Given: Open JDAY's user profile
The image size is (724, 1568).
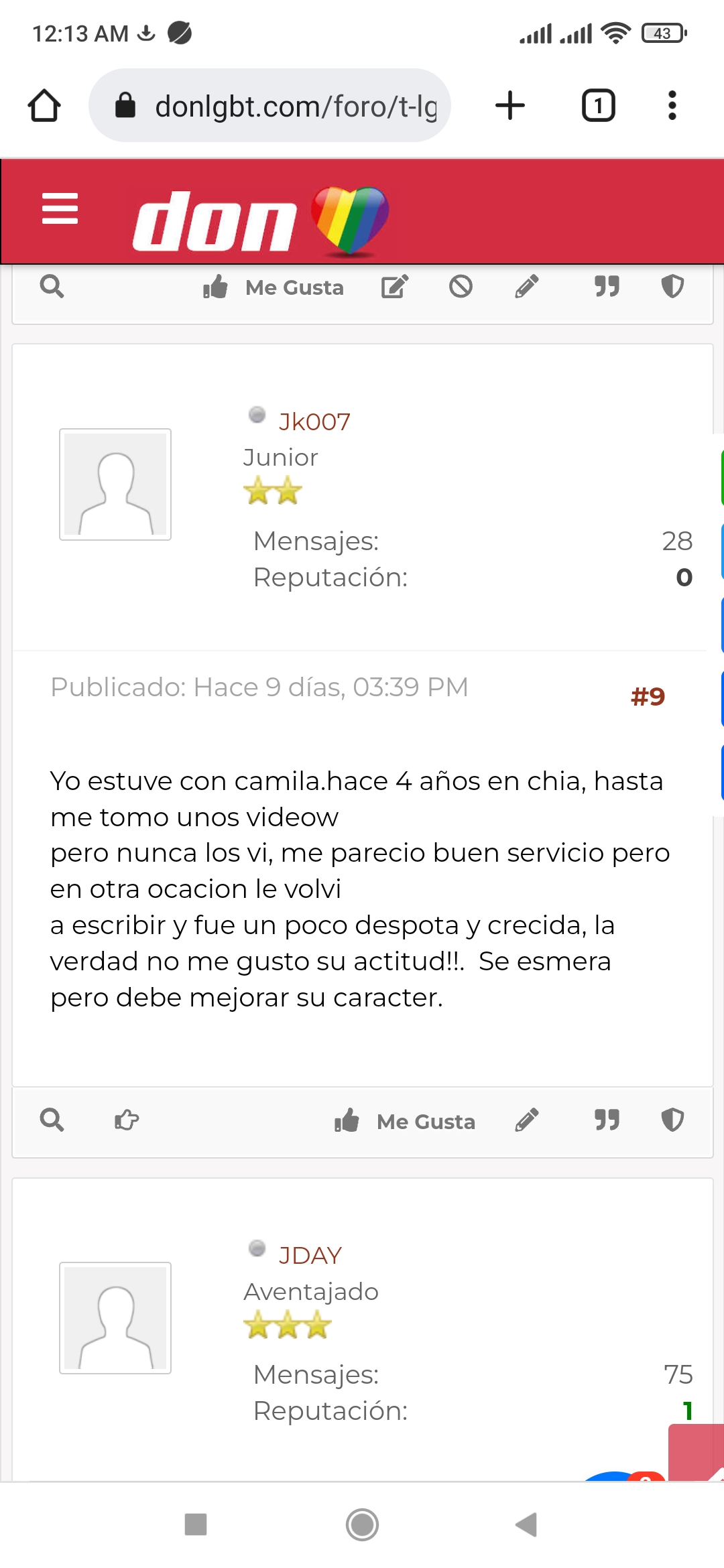Looking at the screenshot, I should click(310, 1256).
